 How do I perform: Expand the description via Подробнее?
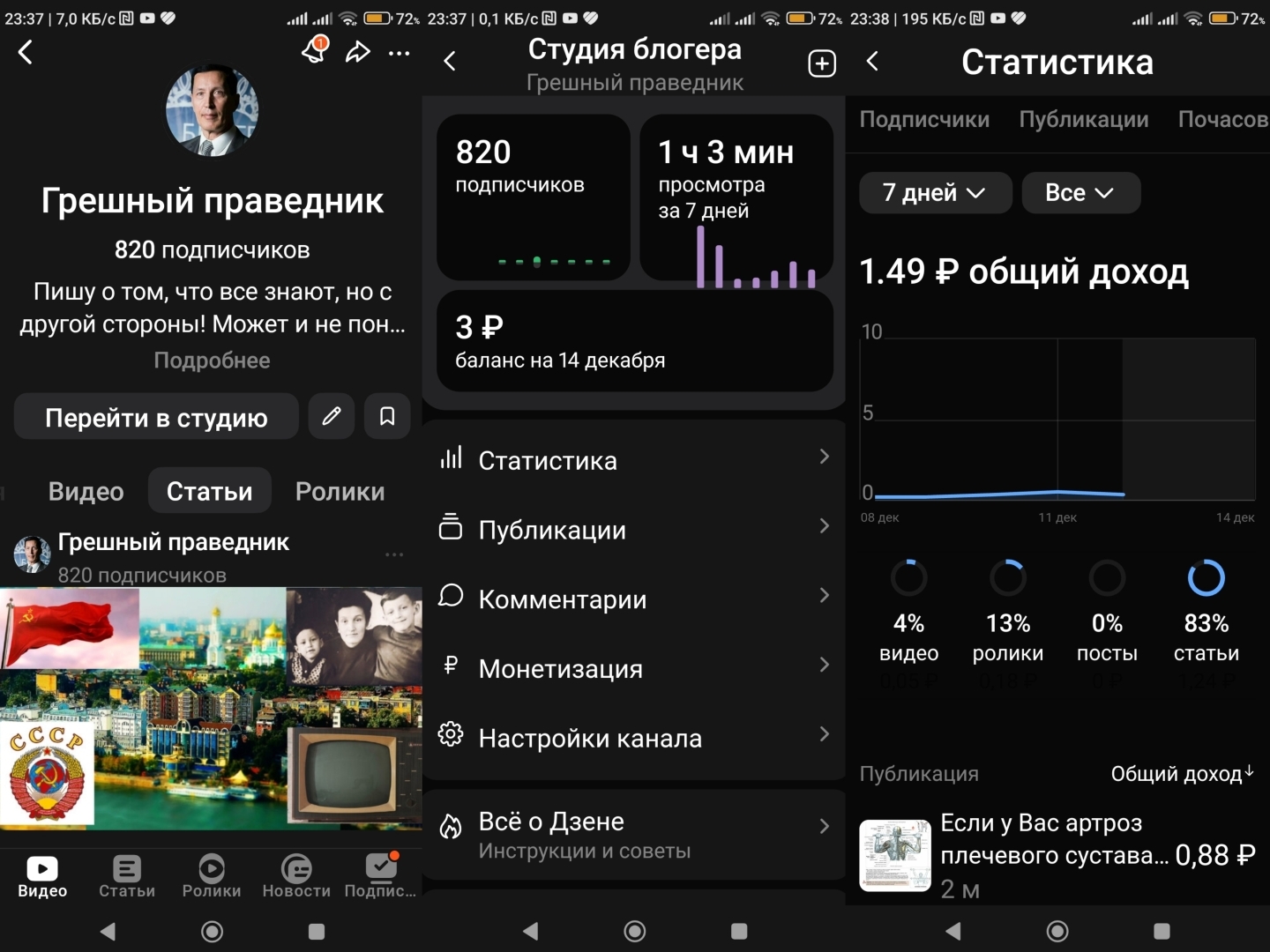click(212, 360)
